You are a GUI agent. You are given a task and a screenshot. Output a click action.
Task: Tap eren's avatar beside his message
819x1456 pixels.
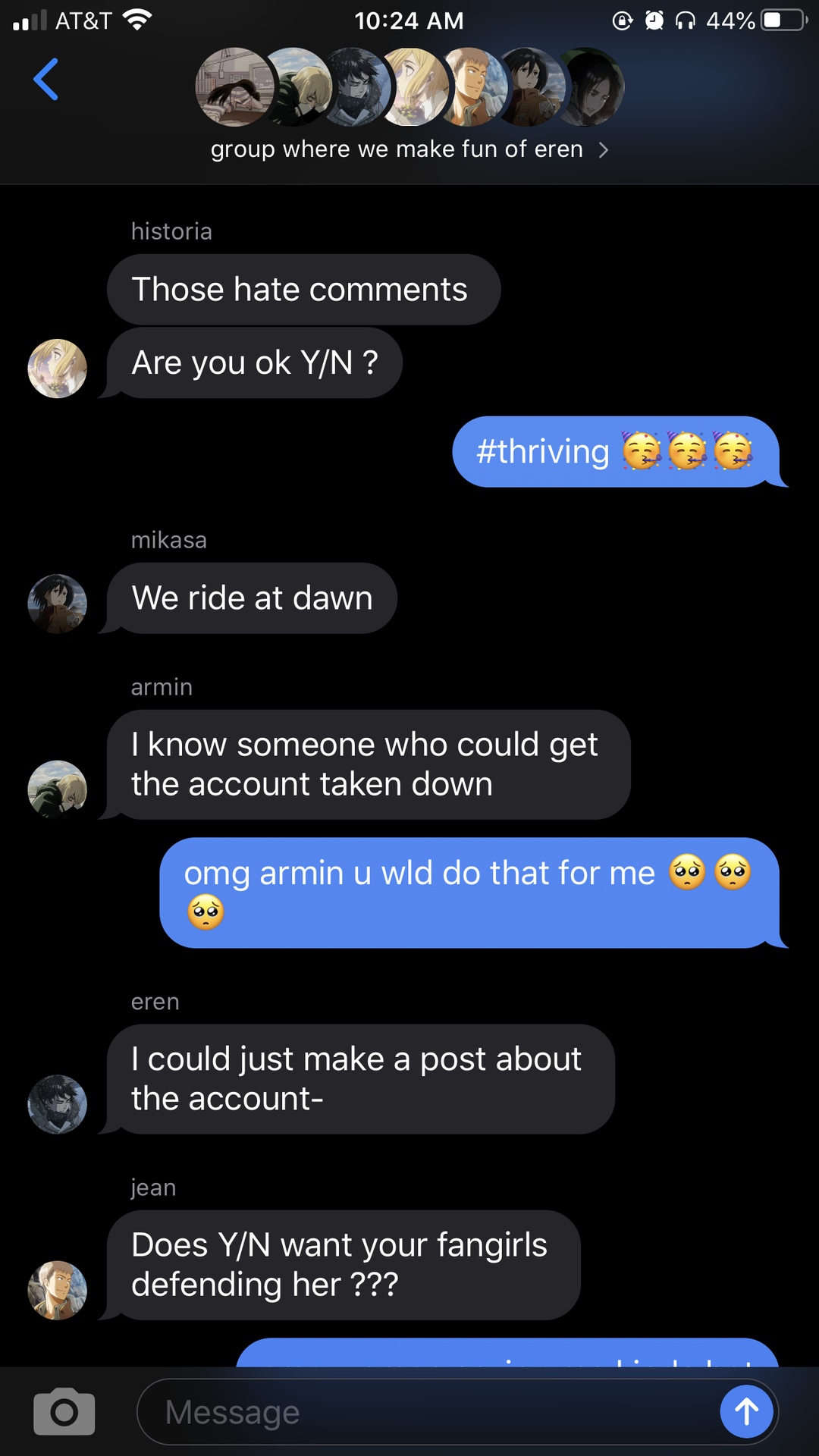coord(58,1104)
